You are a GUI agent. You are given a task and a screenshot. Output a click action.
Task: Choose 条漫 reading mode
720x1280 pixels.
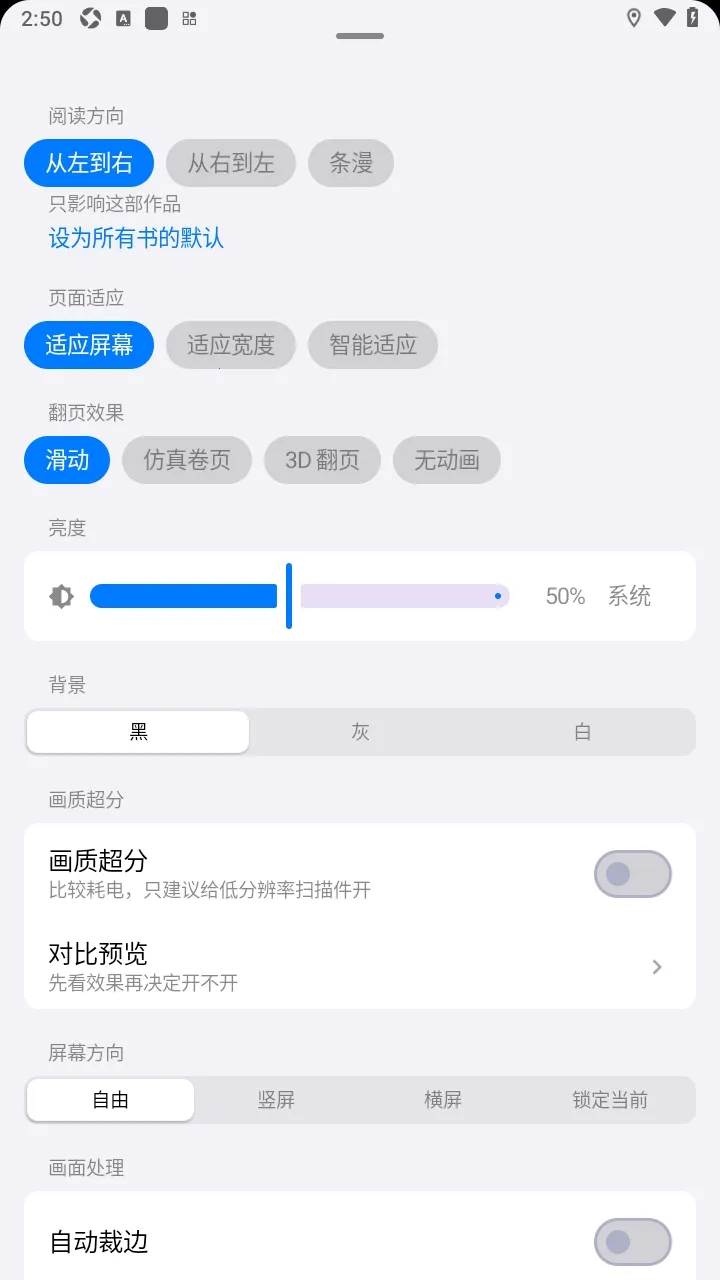click(351, 163)
